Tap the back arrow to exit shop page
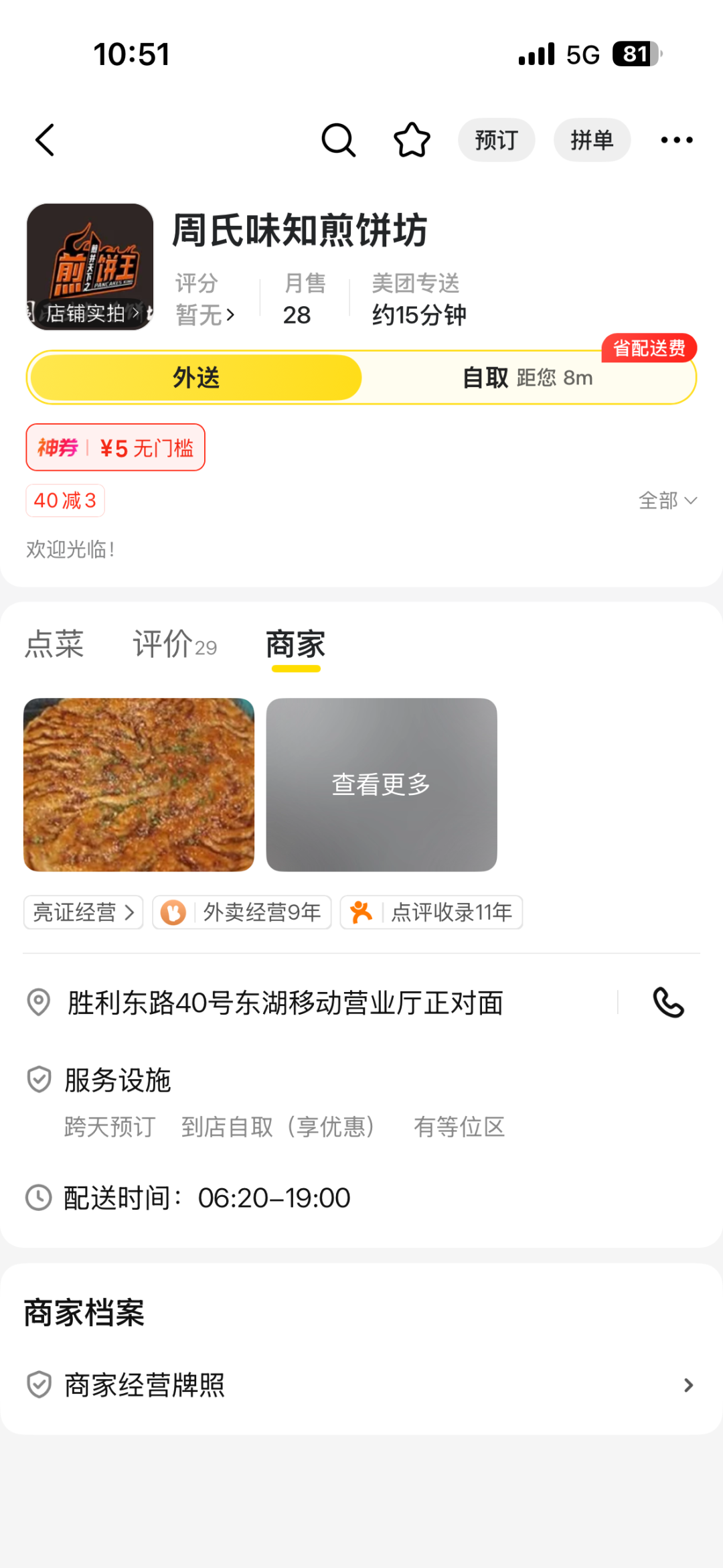The width and height of the screenshot is (723, 1568). [44, 140]
